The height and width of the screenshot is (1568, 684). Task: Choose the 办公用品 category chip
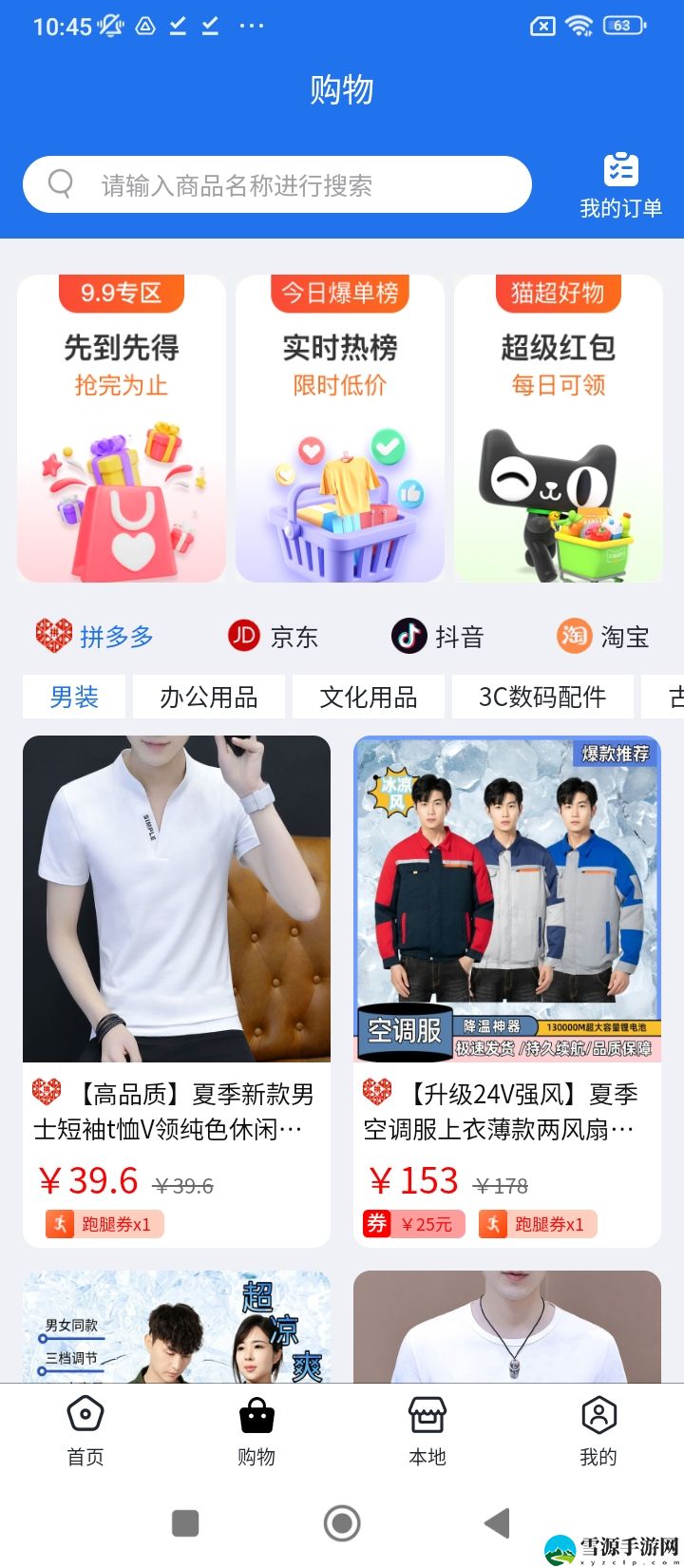(209, 697)
